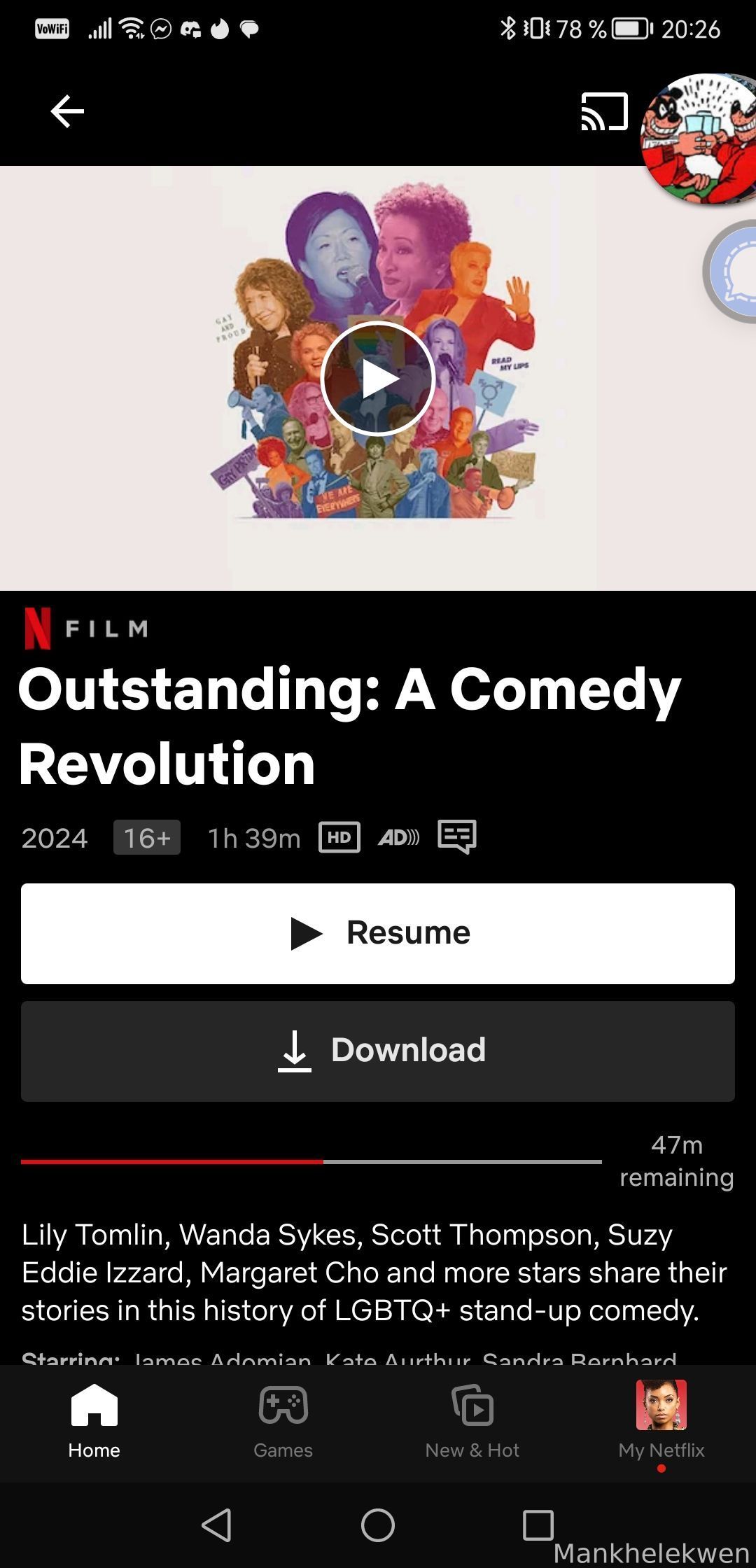Cast to a device
This screenshot has height=1568, width=756.
click(604, 112)
